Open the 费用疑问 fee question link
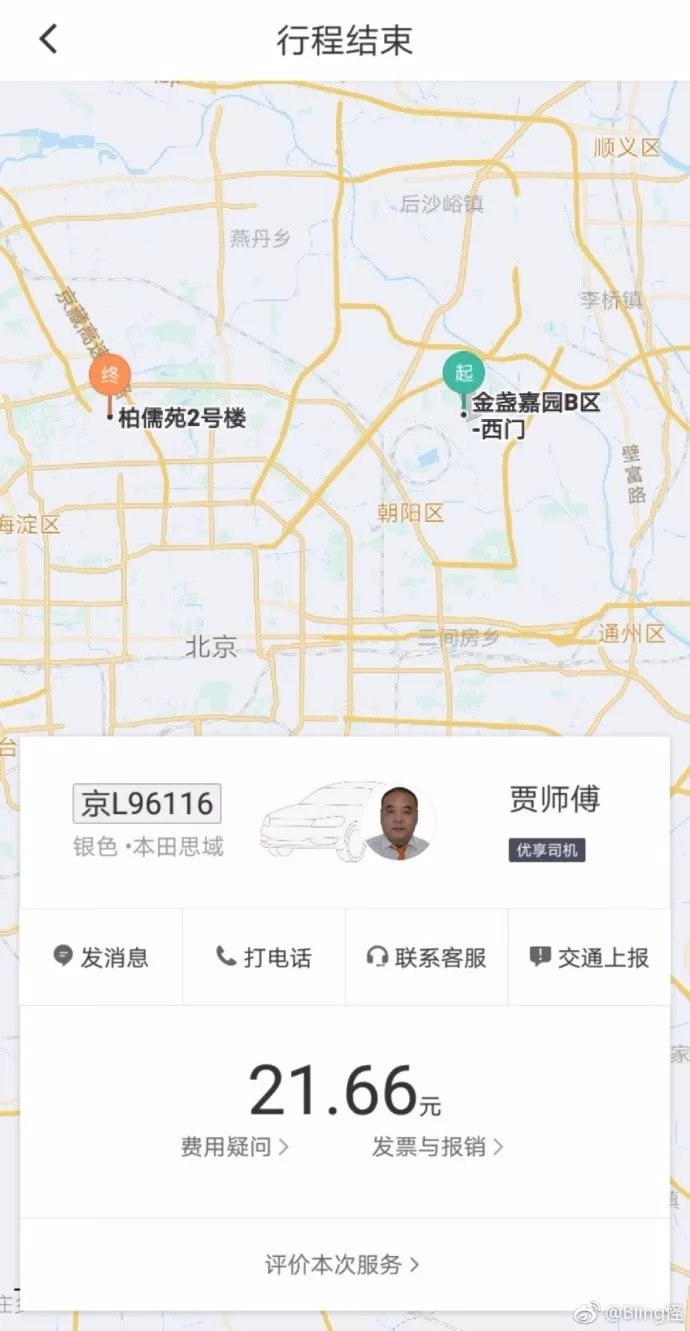690x1331 pixels. click(235, 1146)
